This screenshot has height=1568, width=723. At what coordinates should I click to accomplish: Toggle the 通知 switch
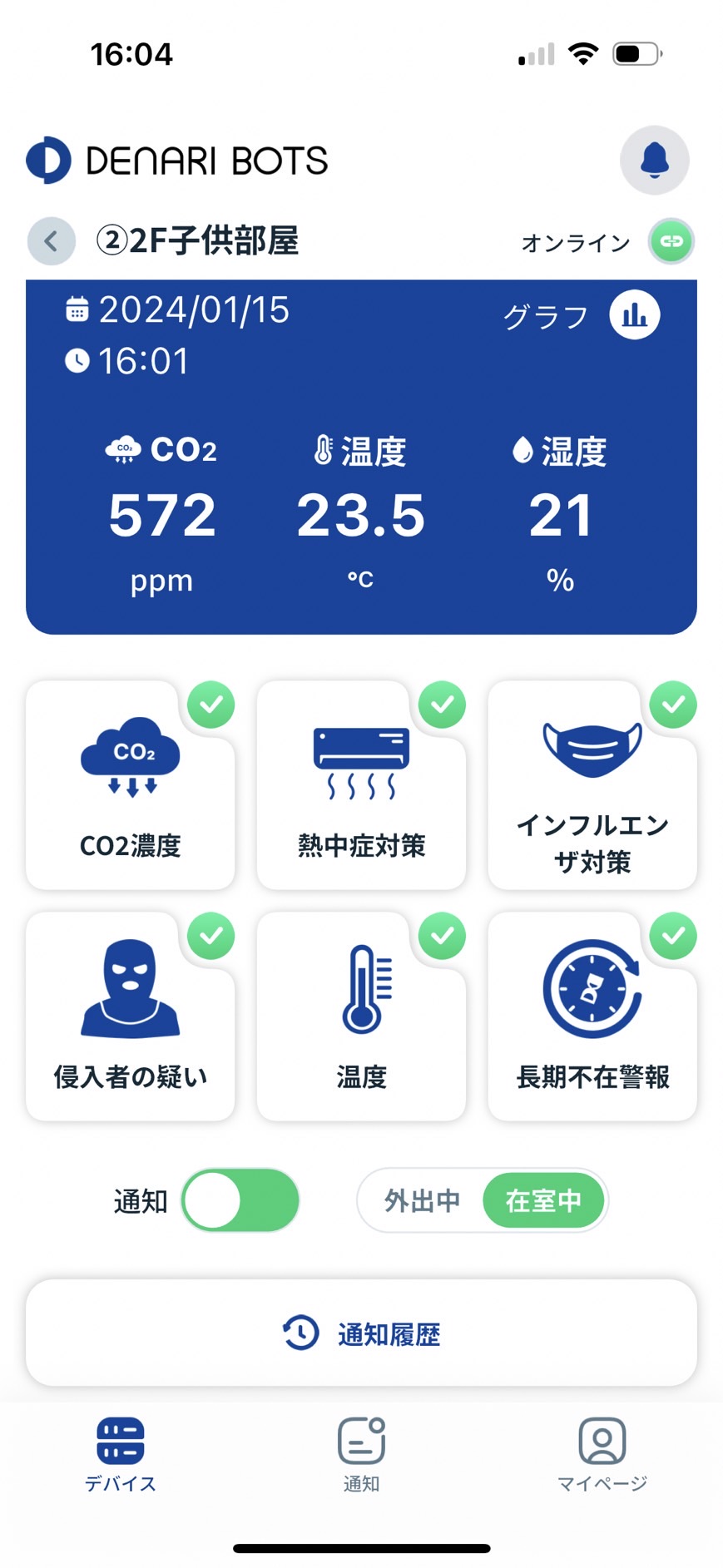click(240, 1200)
